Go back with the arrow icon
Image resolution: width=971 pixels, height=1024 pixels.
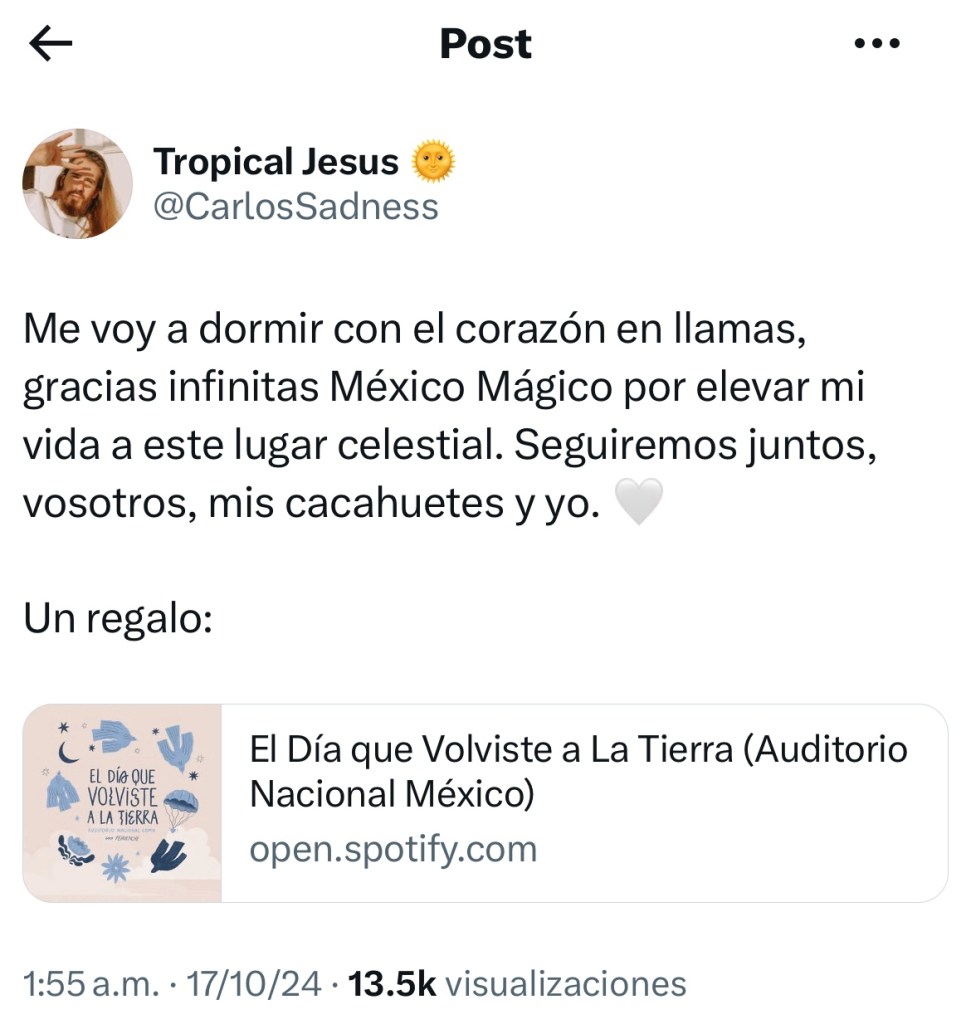(x=51, y=44)
